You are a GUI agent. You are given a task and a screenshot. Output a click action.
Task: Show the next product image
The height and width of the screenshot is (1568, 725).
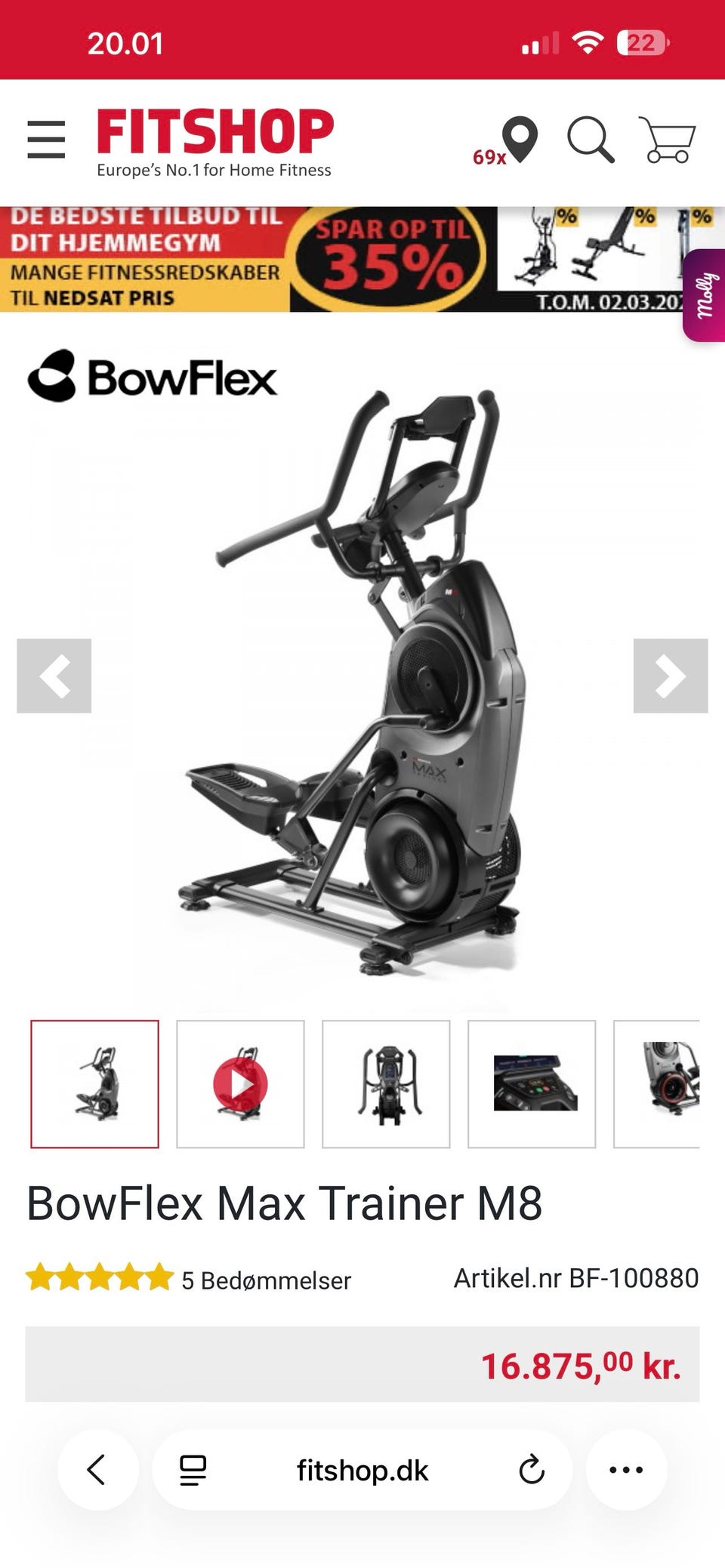pos(670,676)
